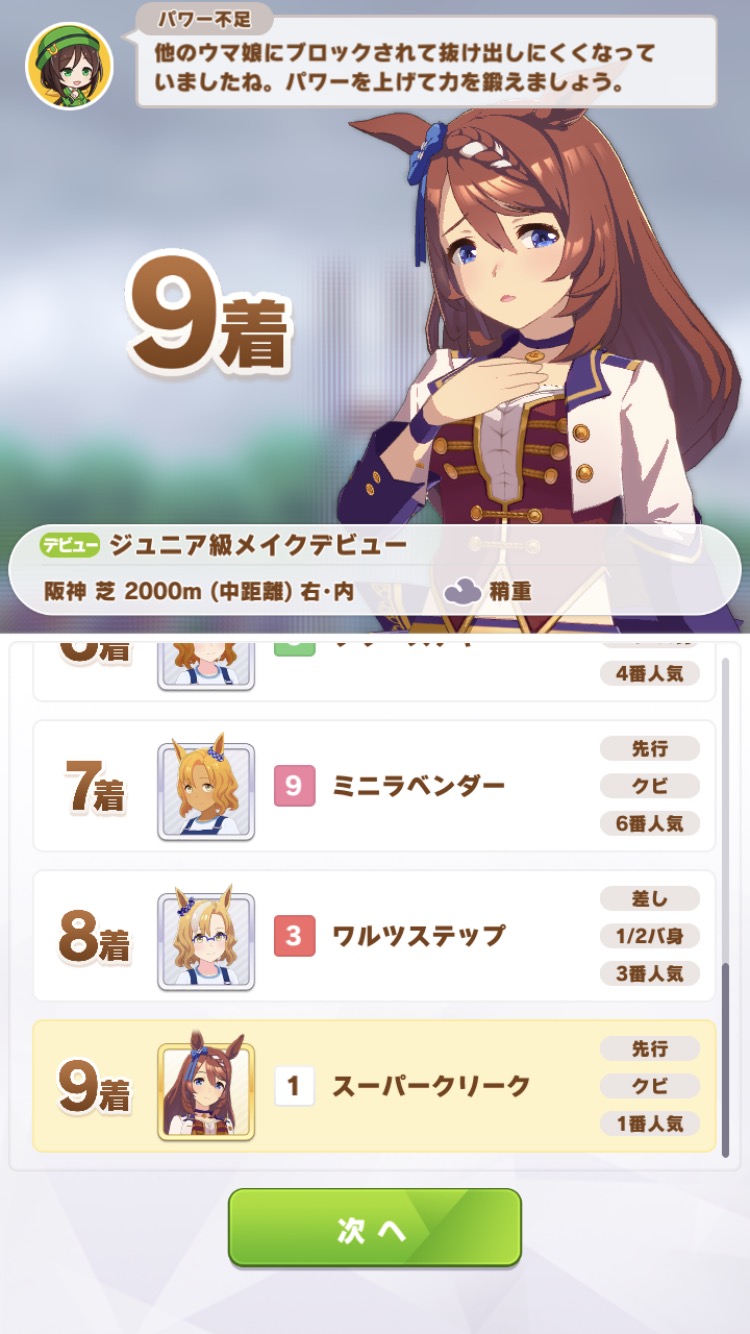This screenshot has width=750, height=1334.
Task: Select the ミニラベンダー result row
Action: click(374, 786)
